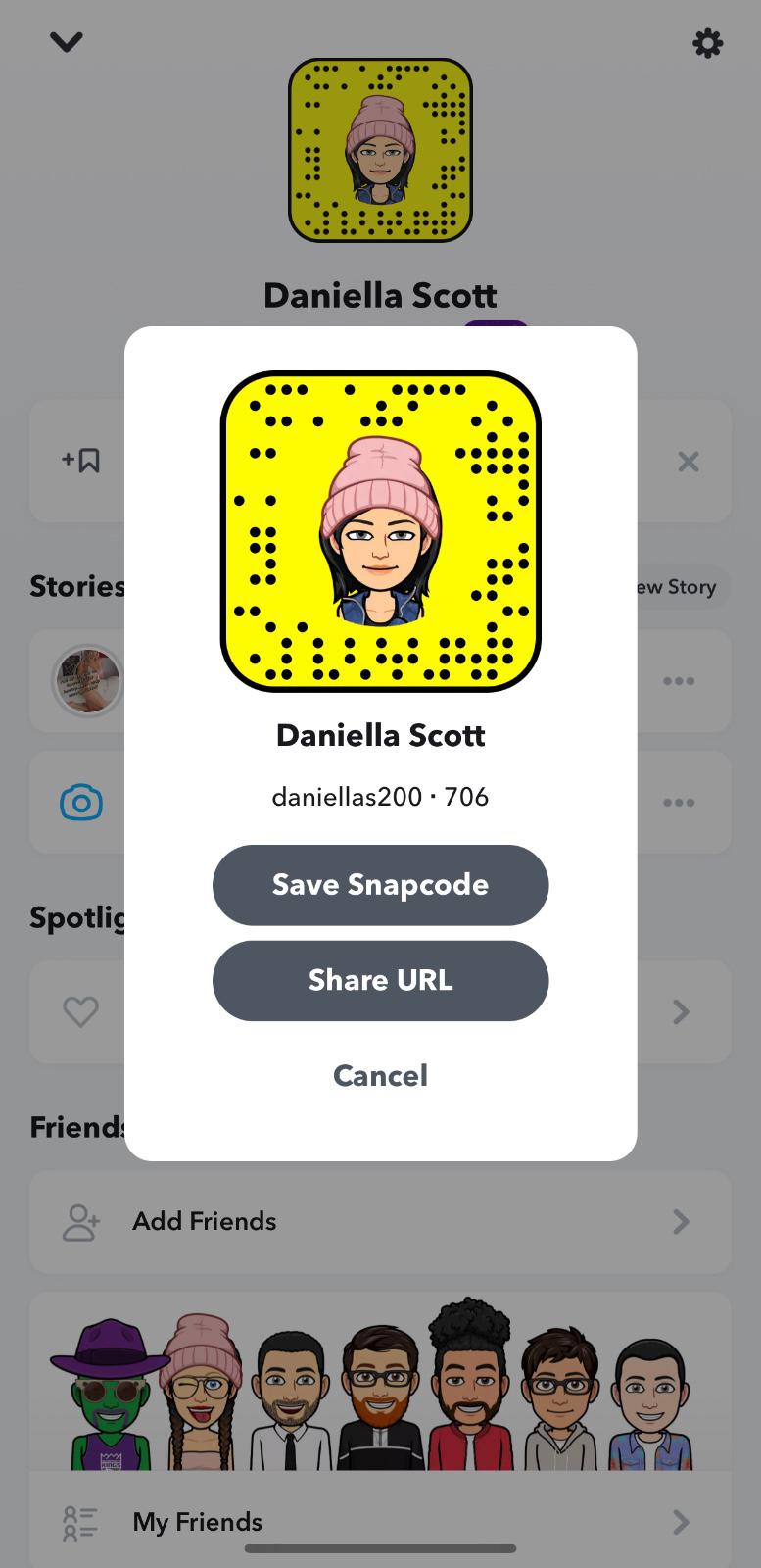761x1568 pixels.
Task: Open options for the camera story row
Action: pos(679,803)
